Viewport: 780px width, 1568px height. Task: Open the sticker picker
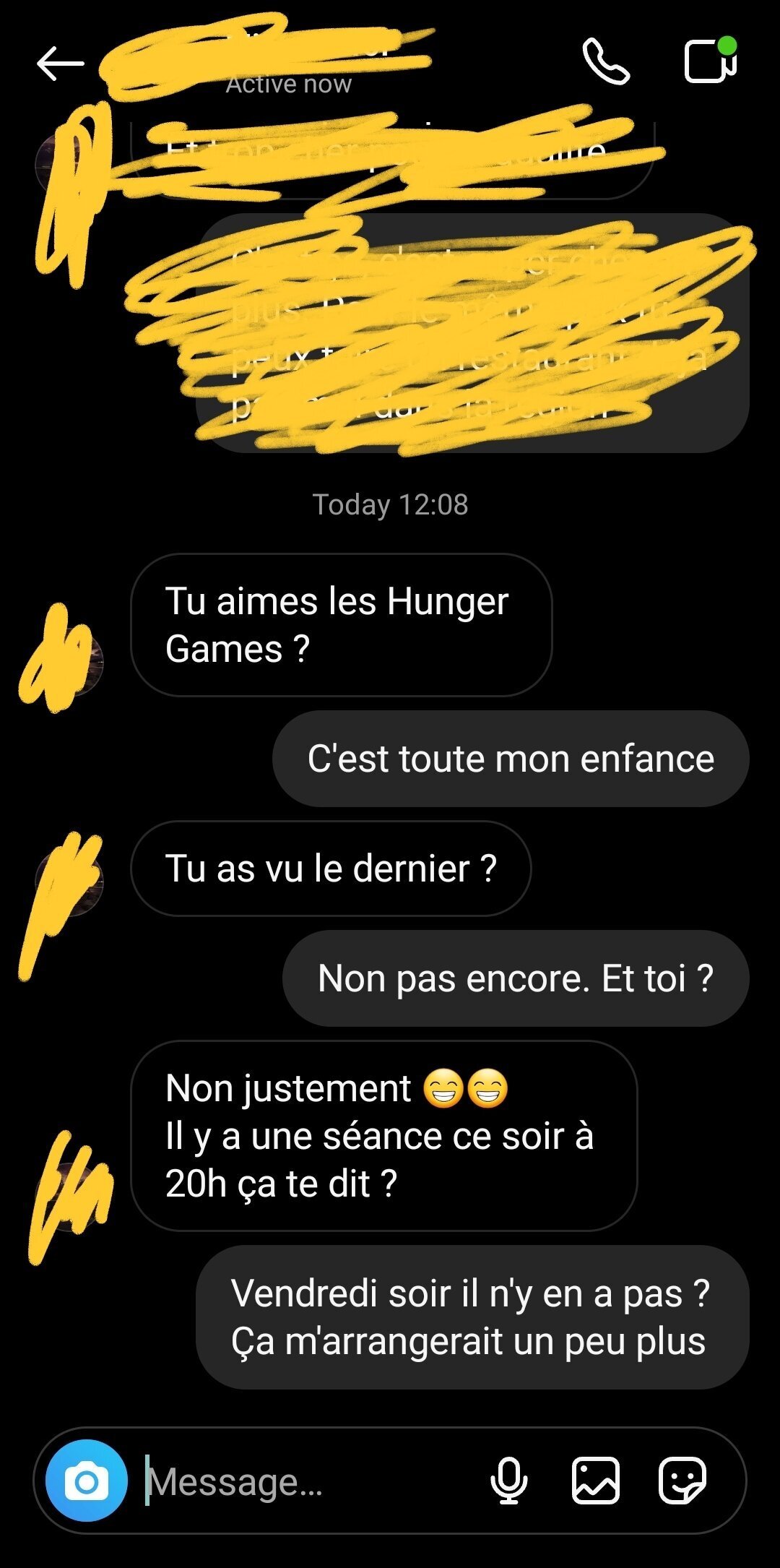point(682,1481)
